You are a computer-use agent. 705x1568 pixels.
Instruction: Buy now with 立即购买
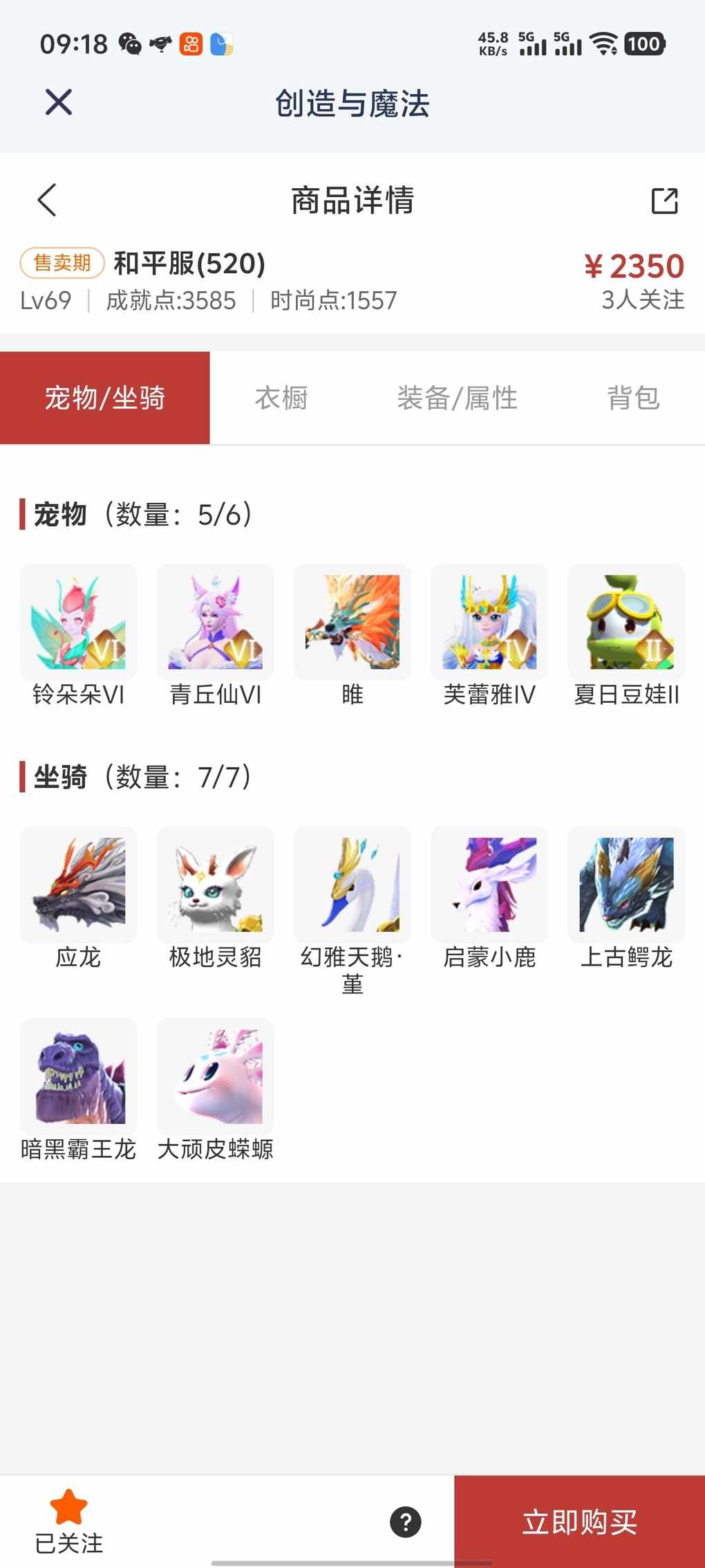click(579, 1522)
